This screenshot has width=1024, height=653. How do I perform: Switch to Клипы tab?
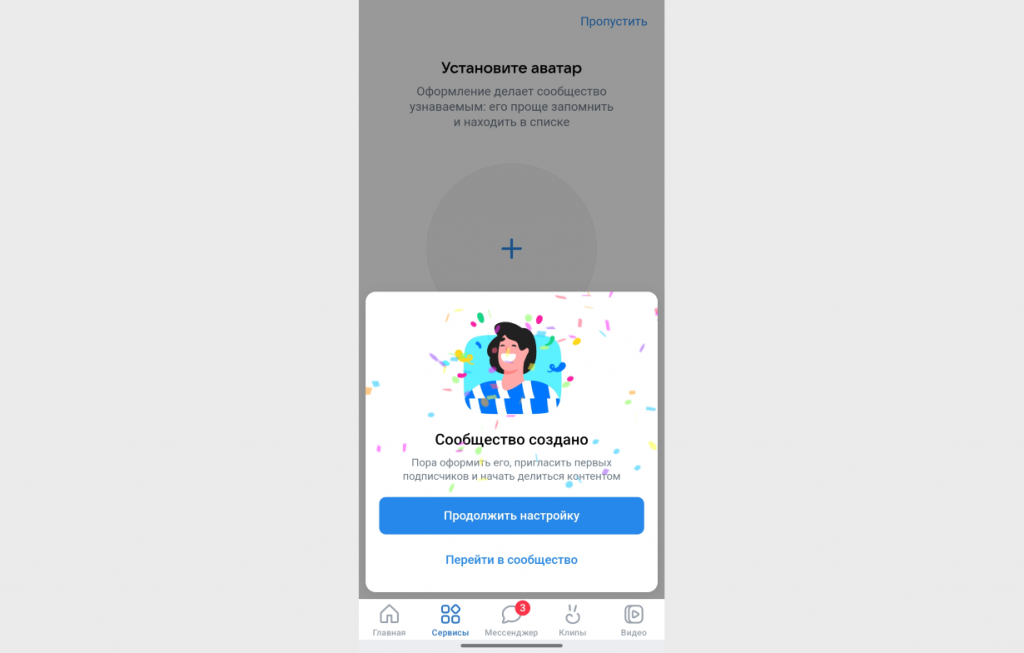[572, 620]
